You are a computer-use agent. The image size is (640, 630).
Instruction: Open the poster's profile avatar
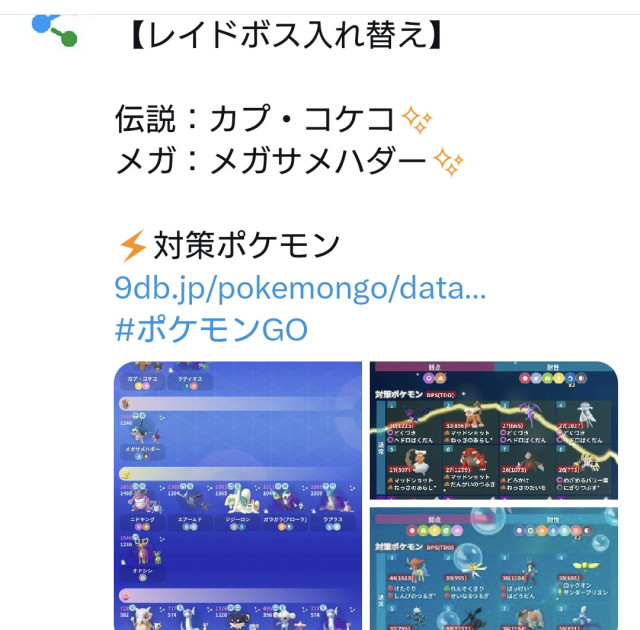point(53,28)
